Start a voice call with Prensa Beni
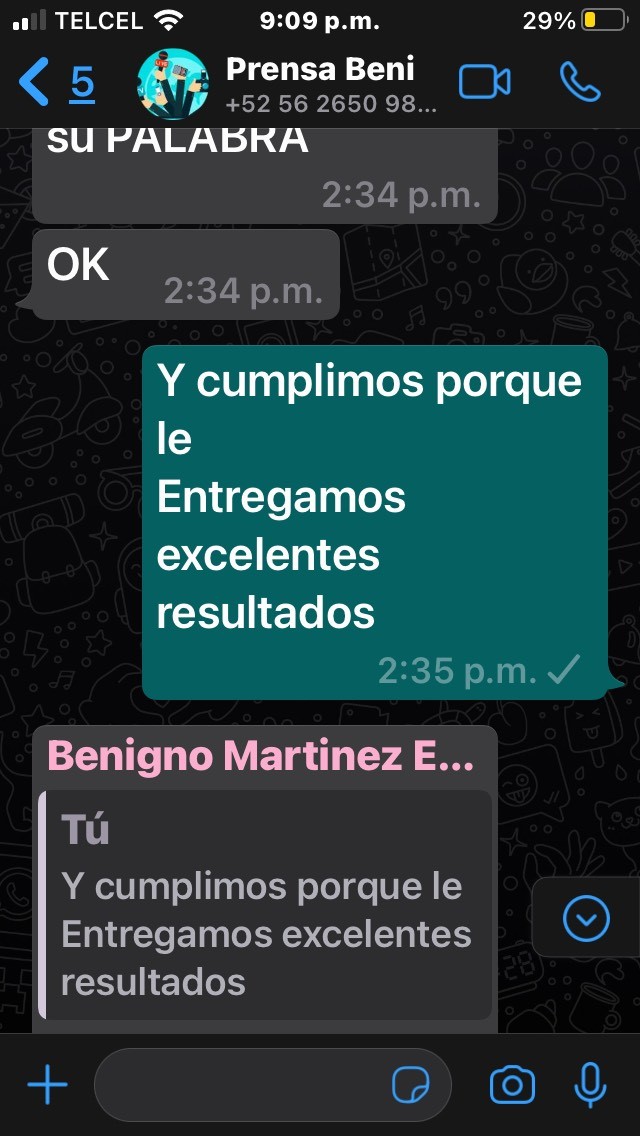This screenshot has width=640, height=1136. click(x=581, y=82)
